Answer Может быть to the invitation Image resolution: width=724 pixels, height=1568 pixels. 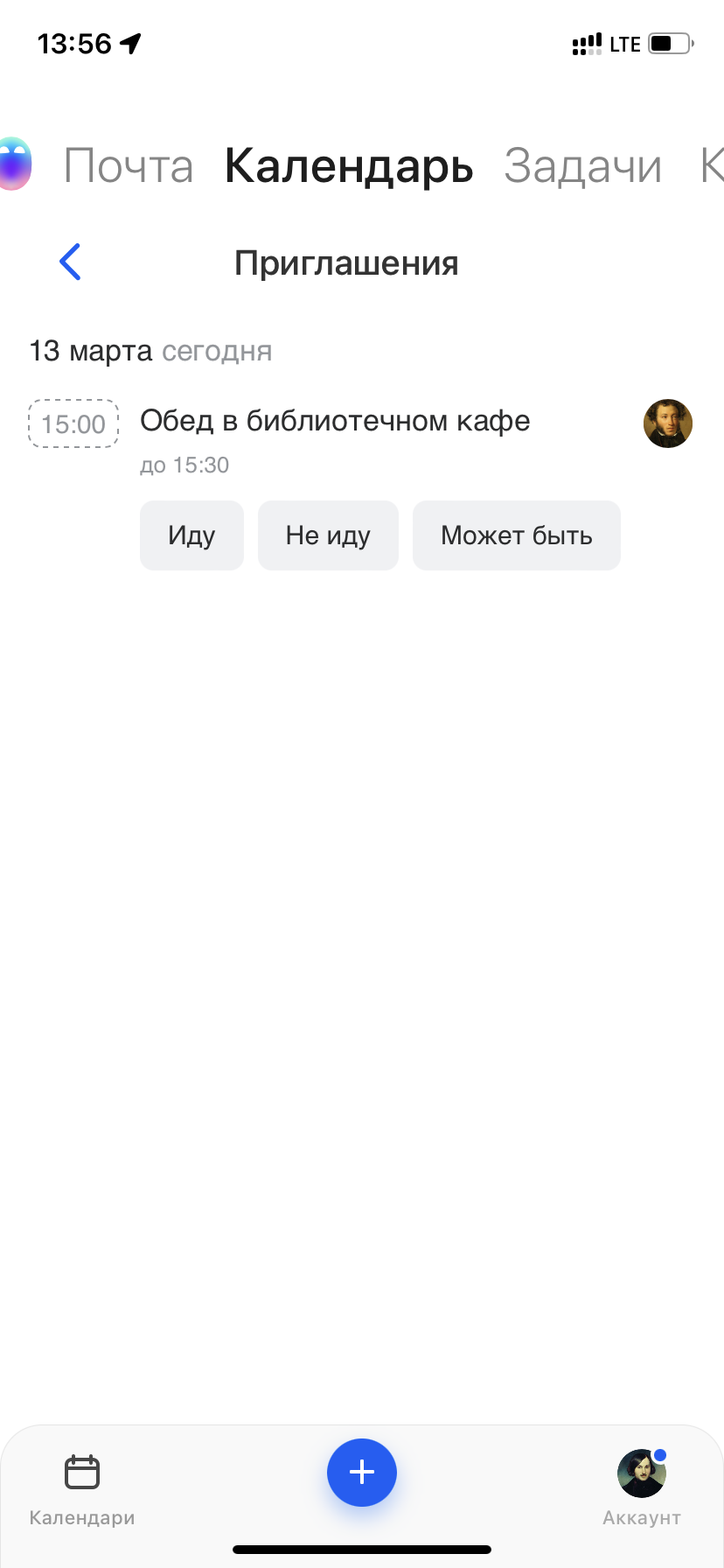(x=516, y=535)
